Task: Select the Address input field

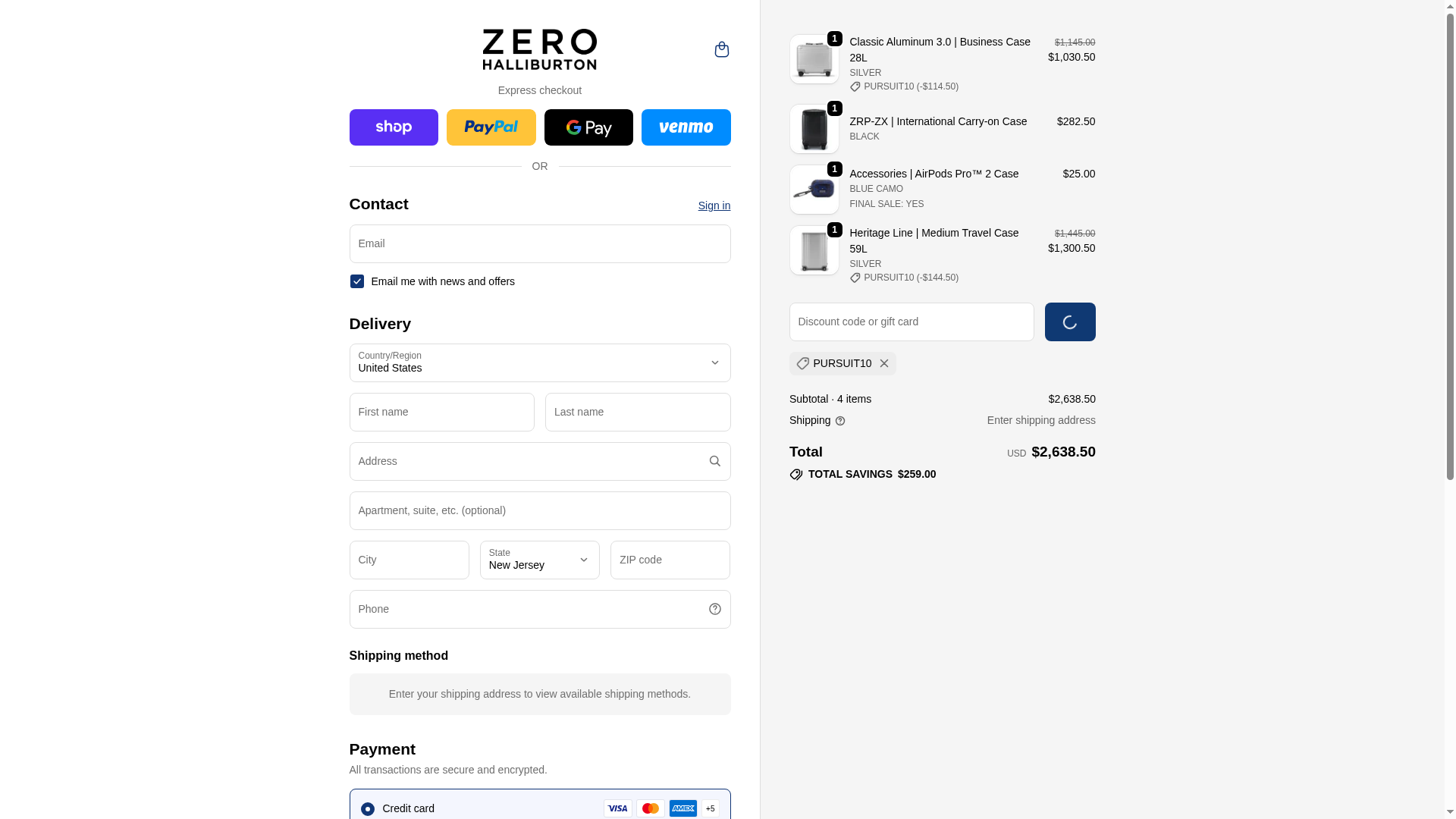Action: click(523, 461)
